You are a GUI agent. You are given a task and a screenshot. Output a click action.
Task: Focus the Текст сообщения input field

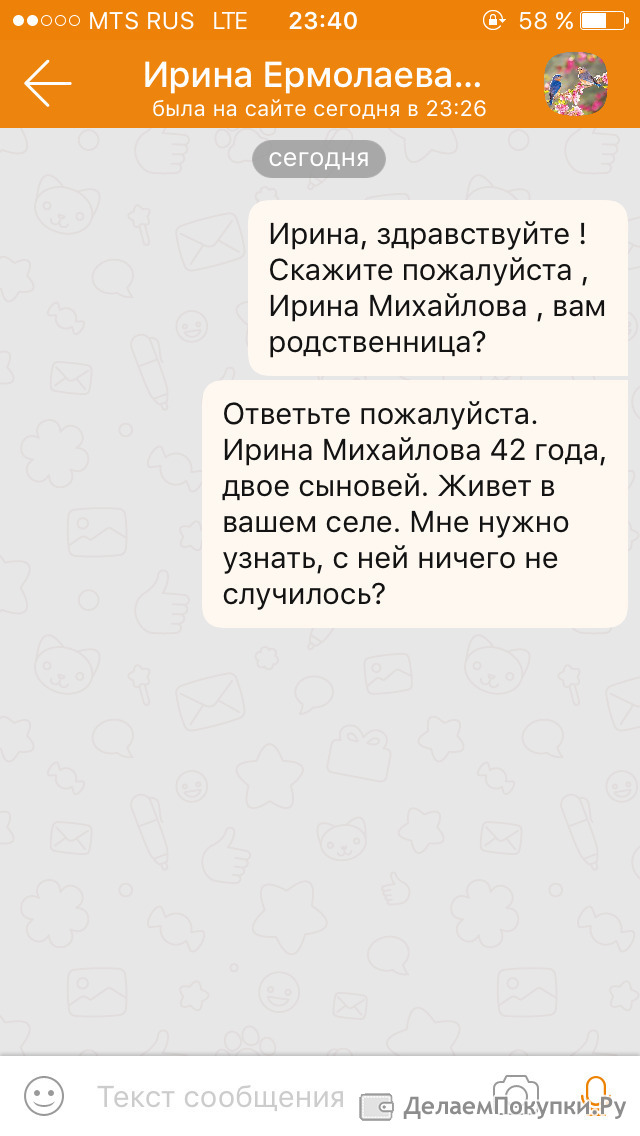click(x=221, y=1097)
